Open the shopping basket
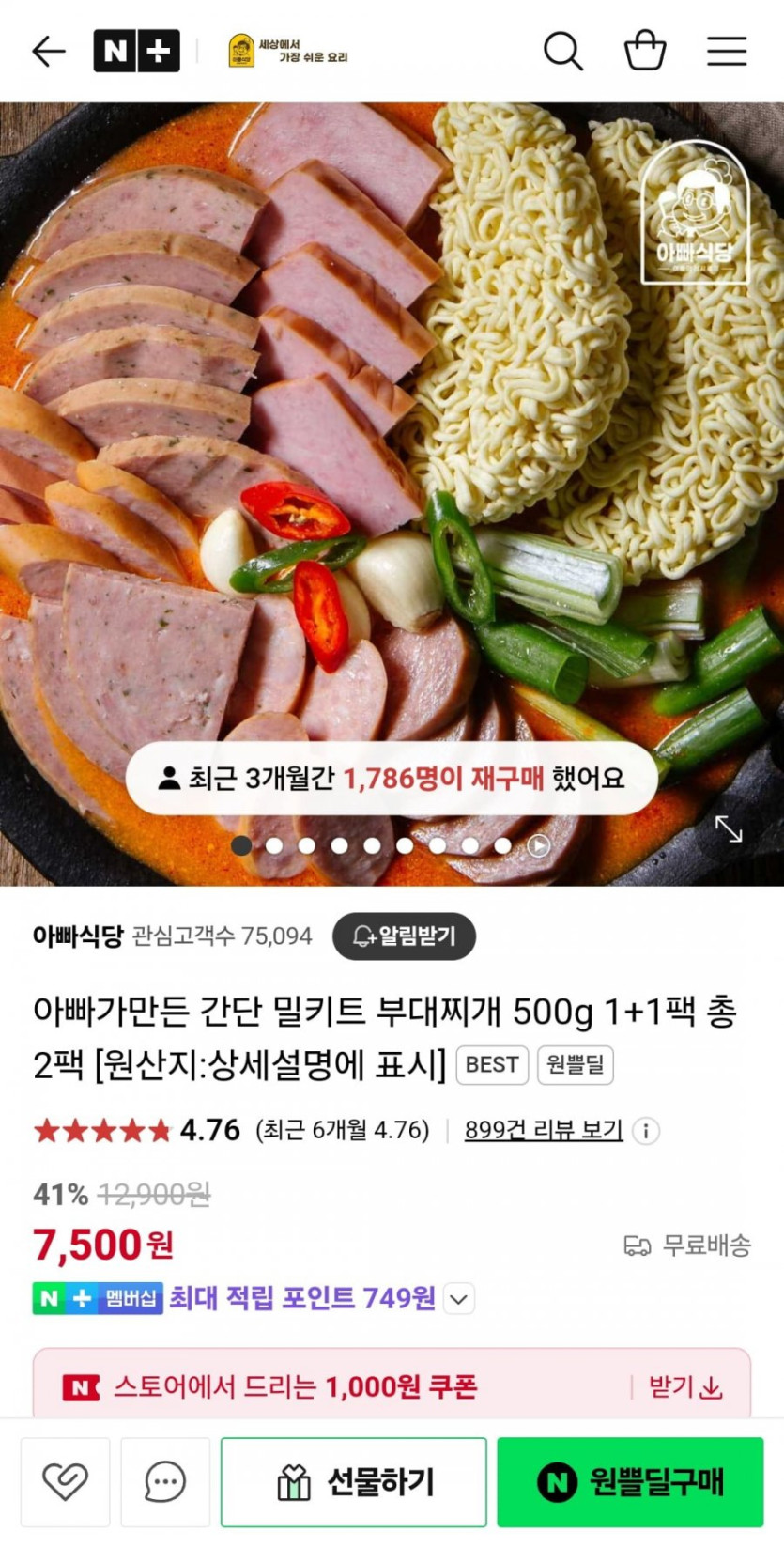Viewport: 784px width, 1547px height. (x=645, y=51)
